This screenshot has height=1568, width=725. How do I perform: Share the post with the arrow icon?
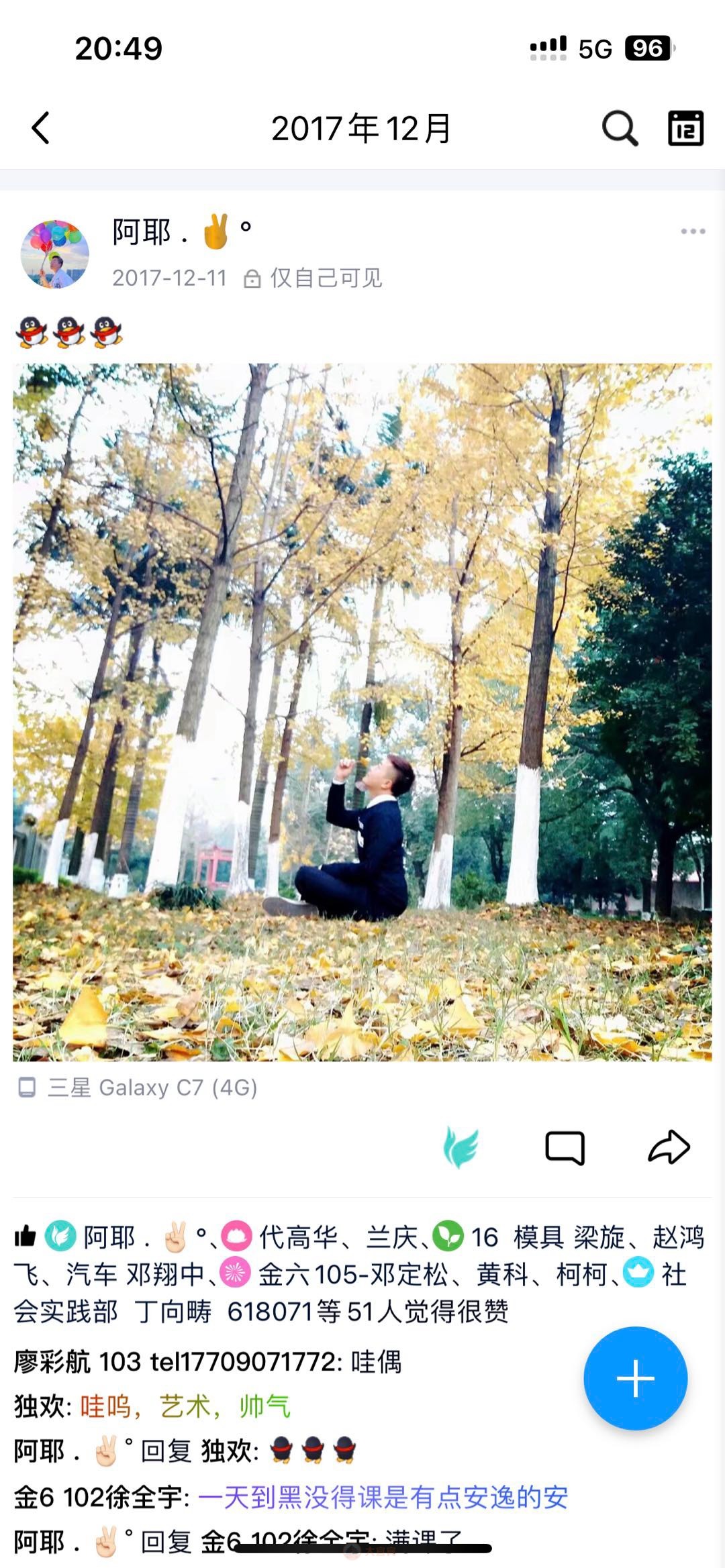pyautogui.click(x=669, y=1147)
